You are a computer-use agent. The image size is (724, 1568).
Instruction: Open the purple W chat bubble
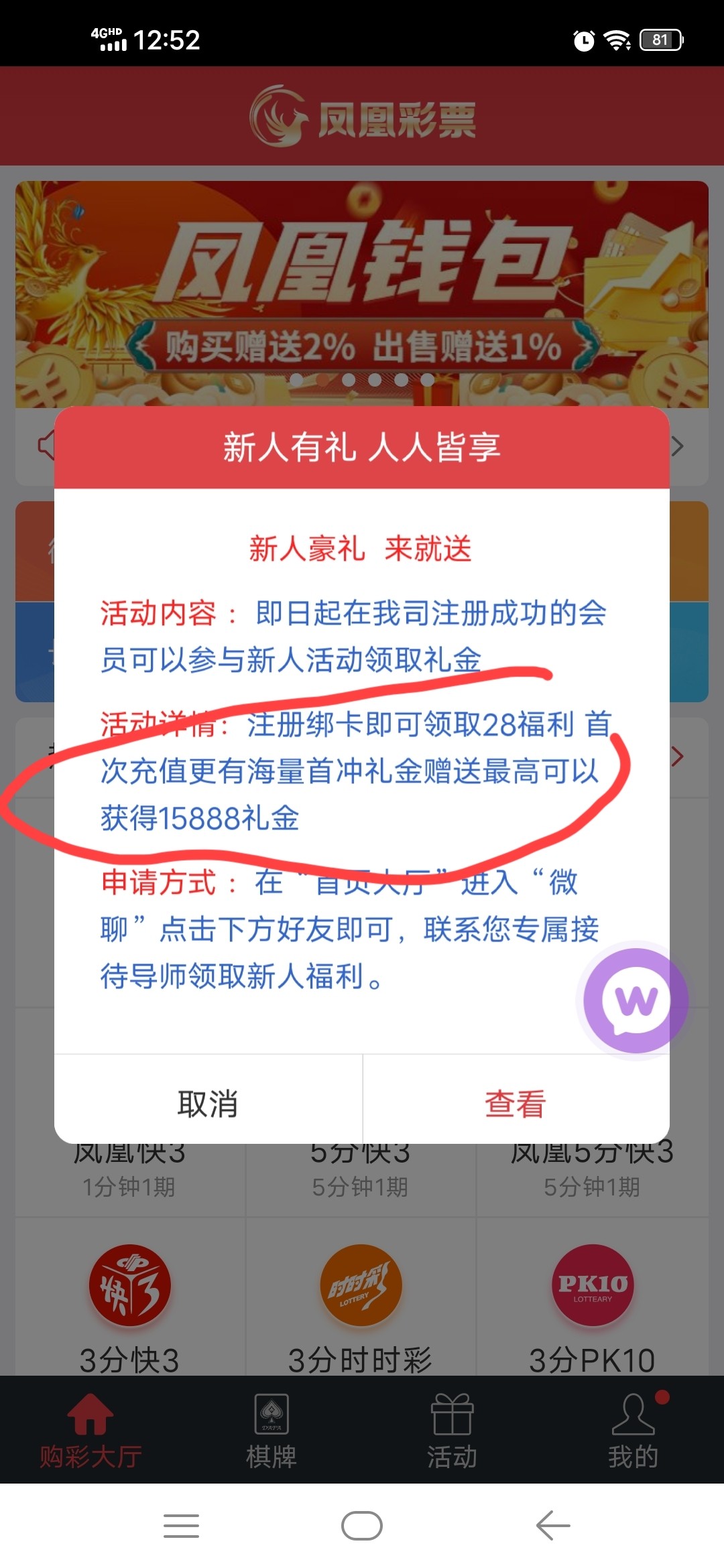pos(635,1000)
